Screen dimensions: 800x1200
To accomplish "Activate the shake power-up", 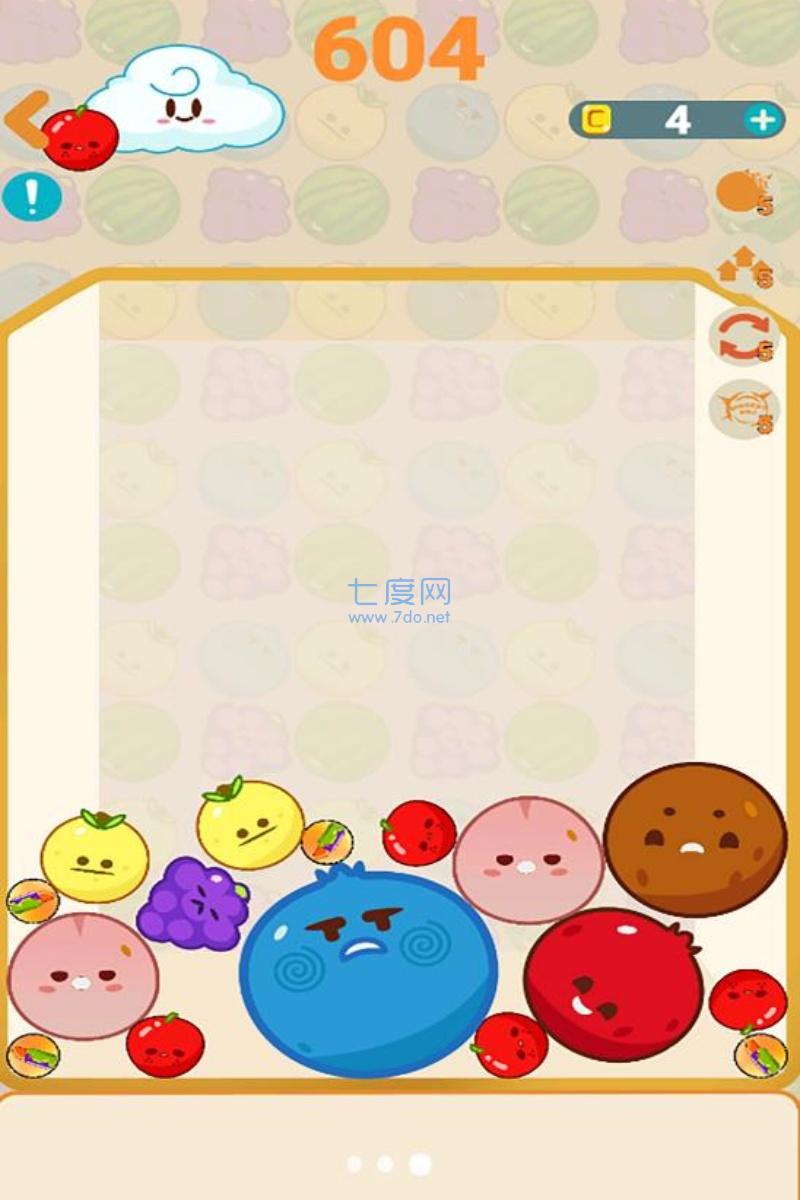I will tap(744, 409).
